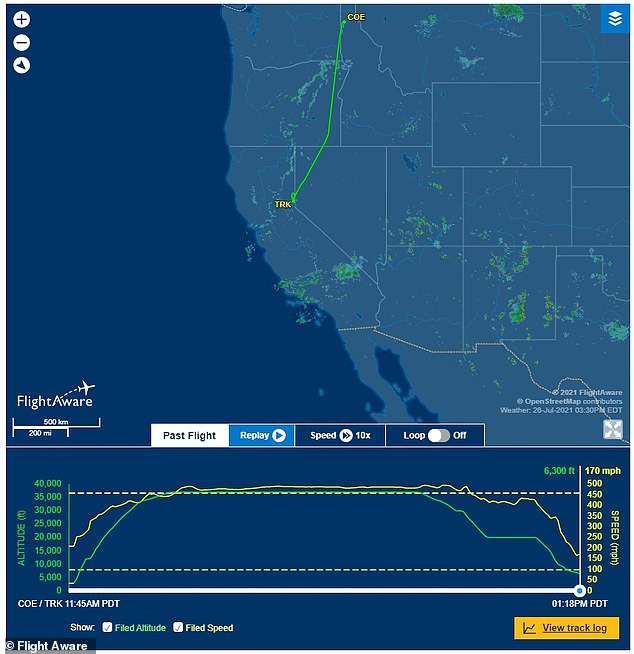Start the flight Replay
Screen dimensions: 634x654
tap(262, 436)
